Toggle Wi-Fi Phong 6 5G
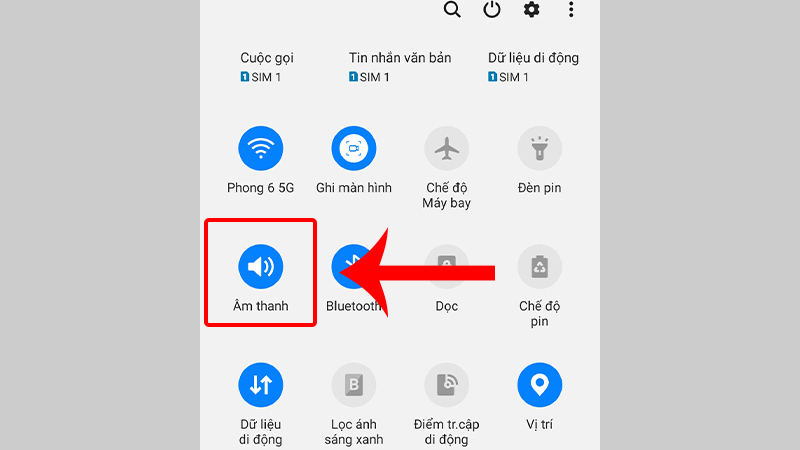This screenshot has height=450, width=800. (260, 149)
